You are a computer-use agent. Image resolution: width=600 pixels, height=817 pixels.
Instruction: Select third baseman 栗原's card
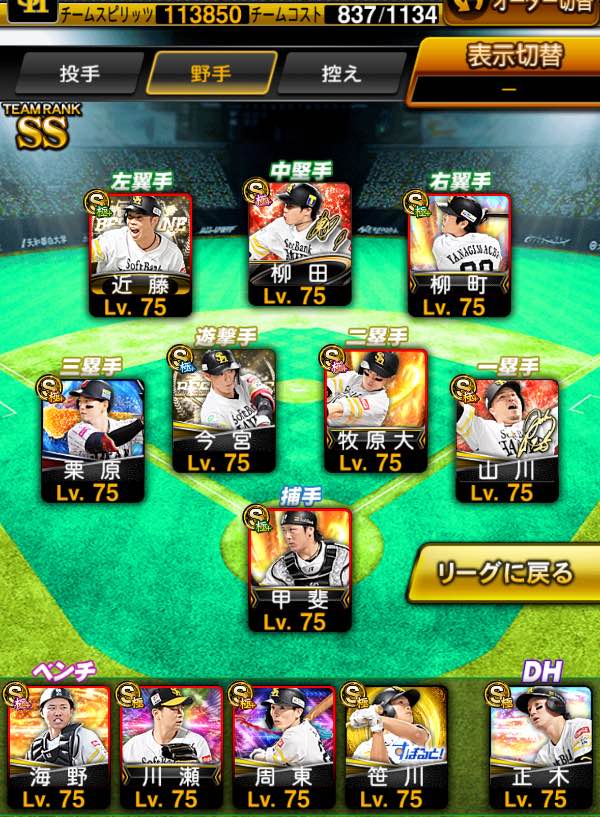(93, 441)
